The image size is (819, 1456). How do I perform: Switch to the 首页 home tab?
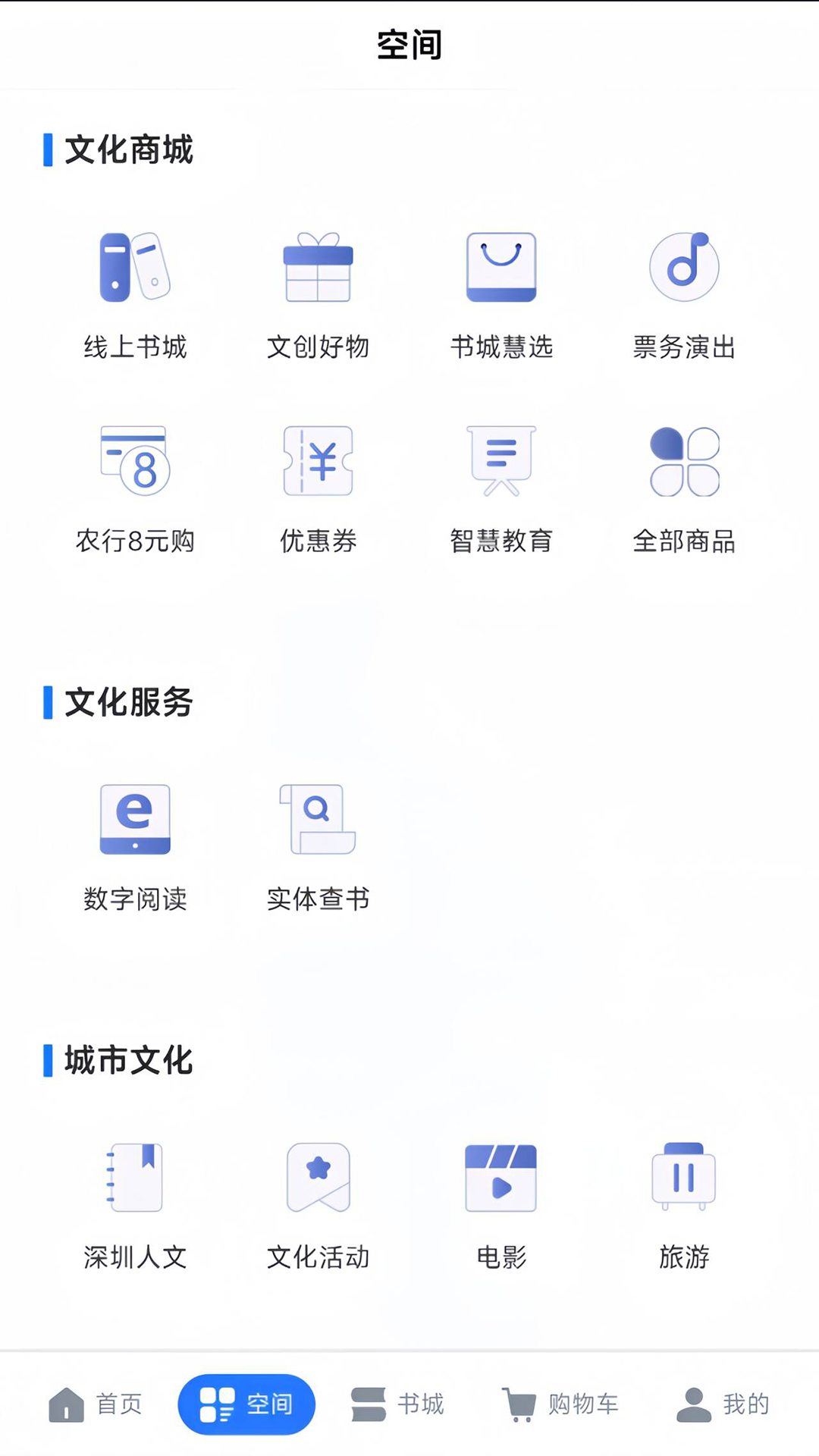(96, 1404)
